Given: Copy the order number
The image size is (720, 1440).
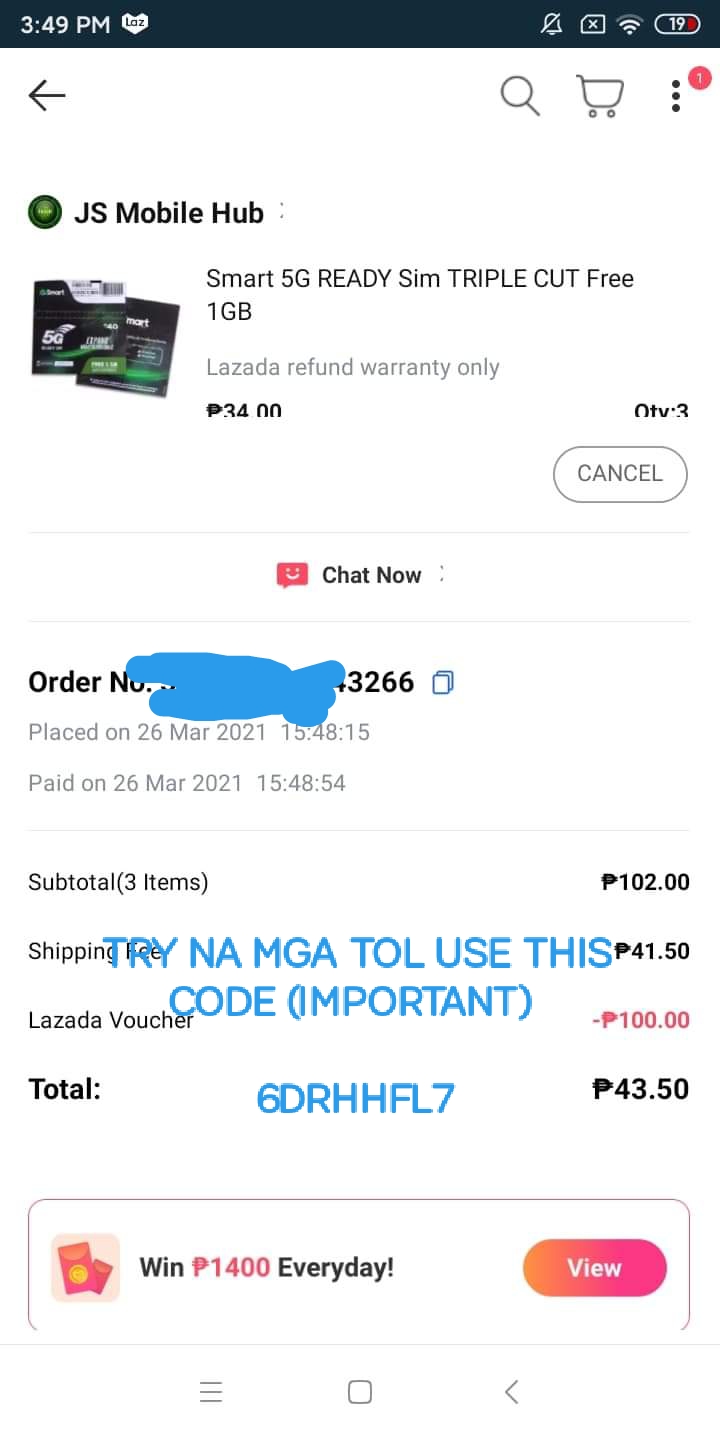Looking at the screenshot, I should [x=442, y=683].
